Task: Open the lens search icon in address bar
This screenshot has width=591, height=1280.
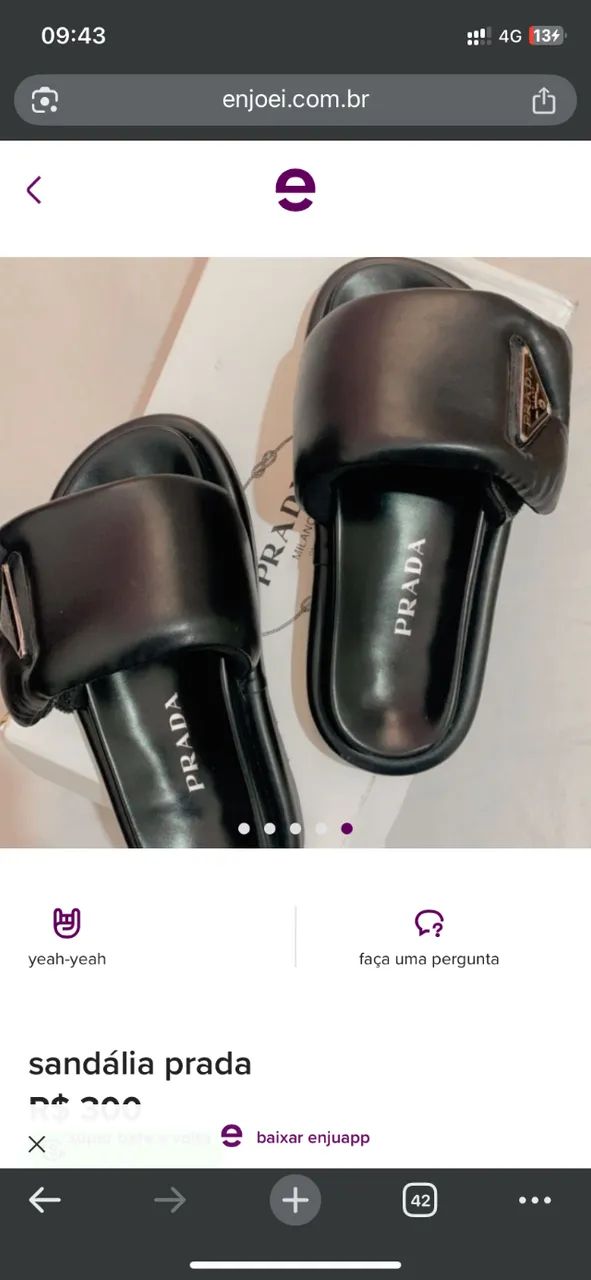Action: [x=45, y=100]
